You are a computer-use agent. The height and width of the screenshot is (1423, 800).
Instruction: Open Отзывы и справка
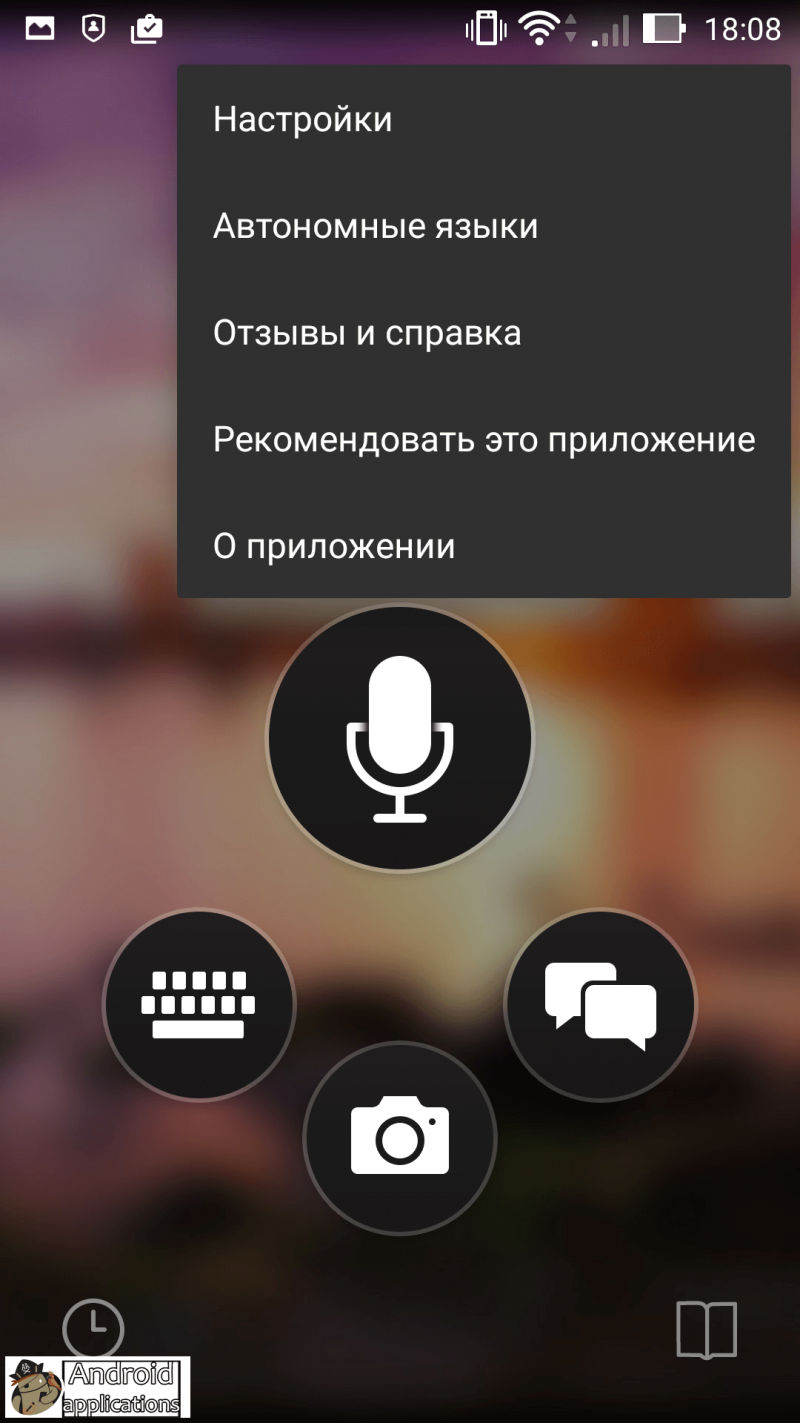coord(367,333)
